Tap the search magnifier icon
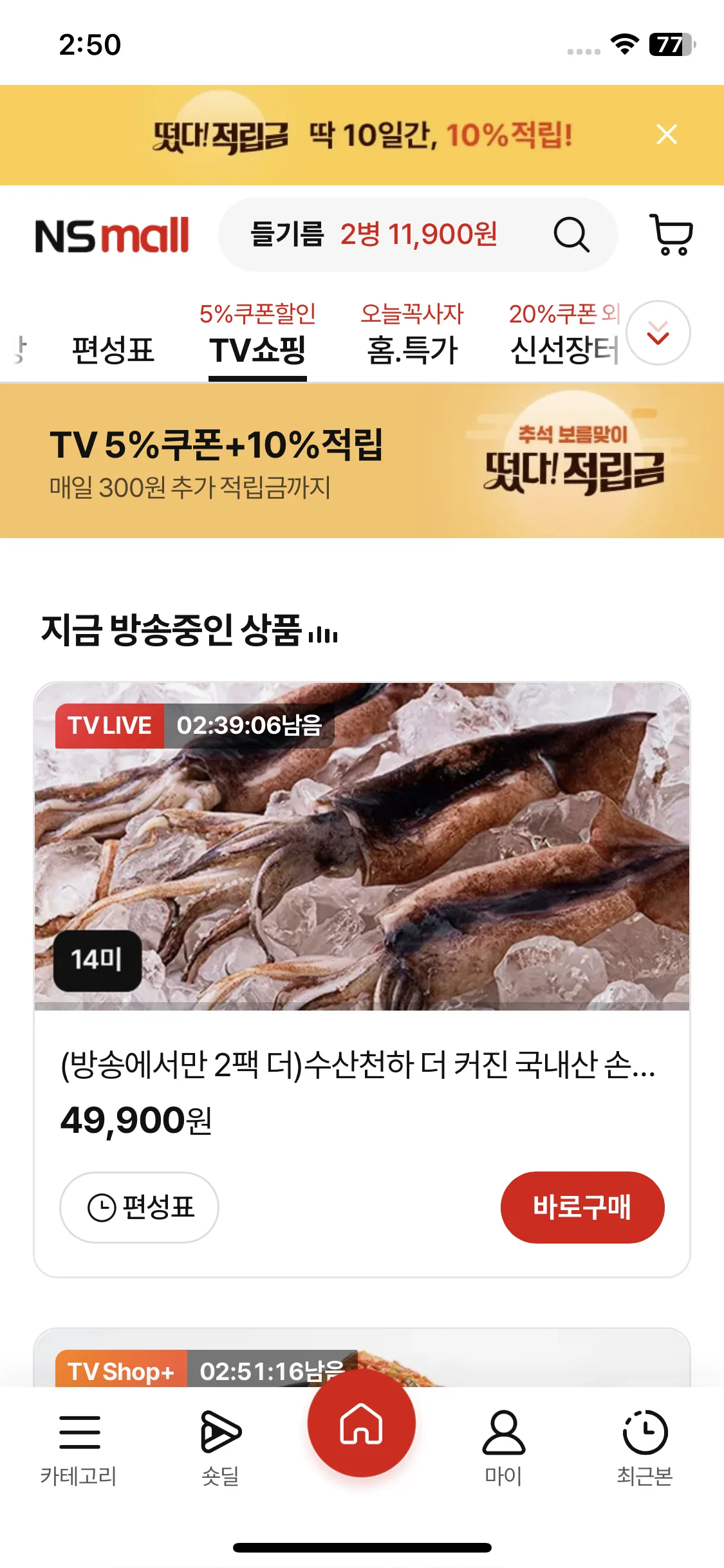 (571, 234)
